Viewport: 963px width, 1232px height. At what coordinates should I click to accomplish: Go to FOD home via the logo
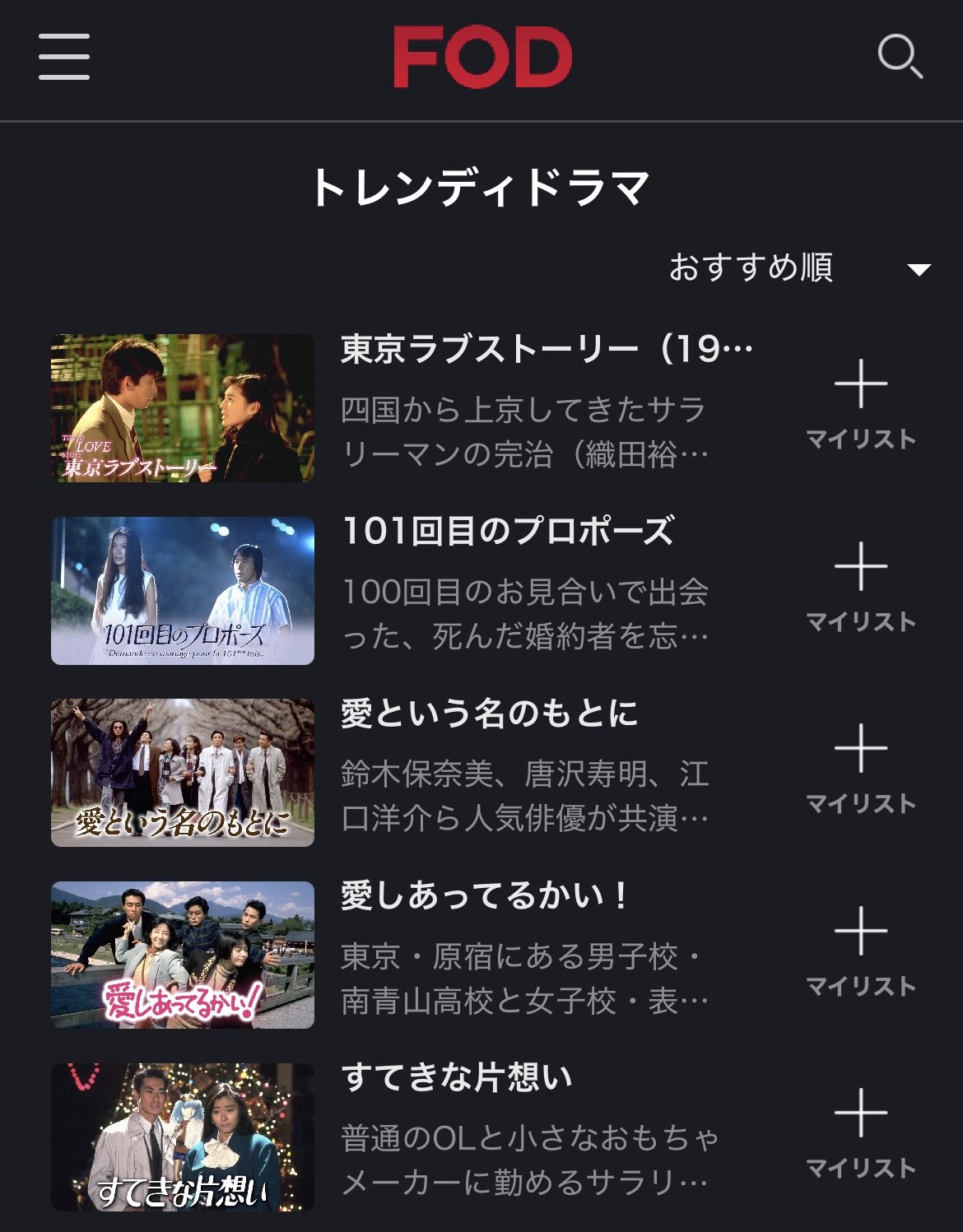coord(482,57)
